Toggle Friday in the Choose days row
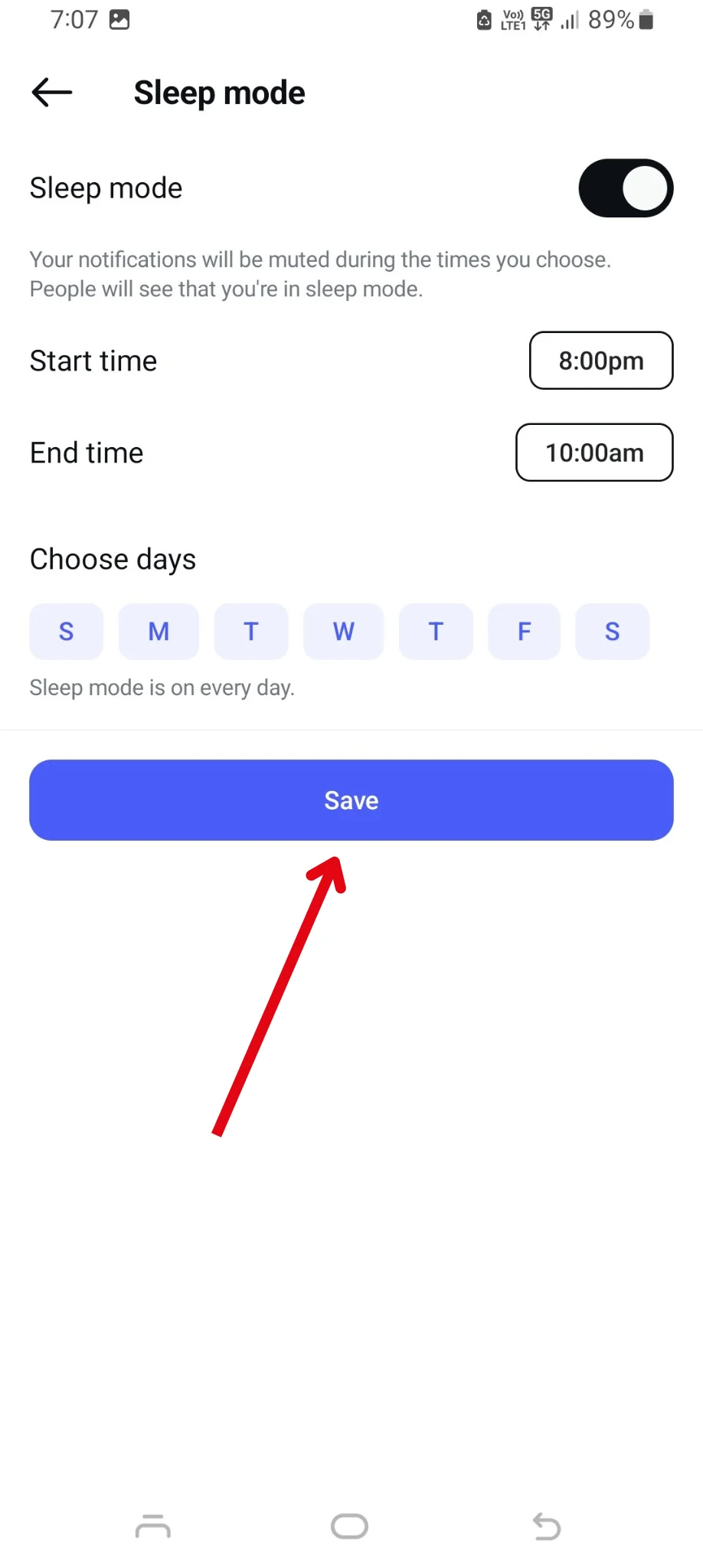The height and width of the screenshot is (1568, 703). tap(524, 631)
